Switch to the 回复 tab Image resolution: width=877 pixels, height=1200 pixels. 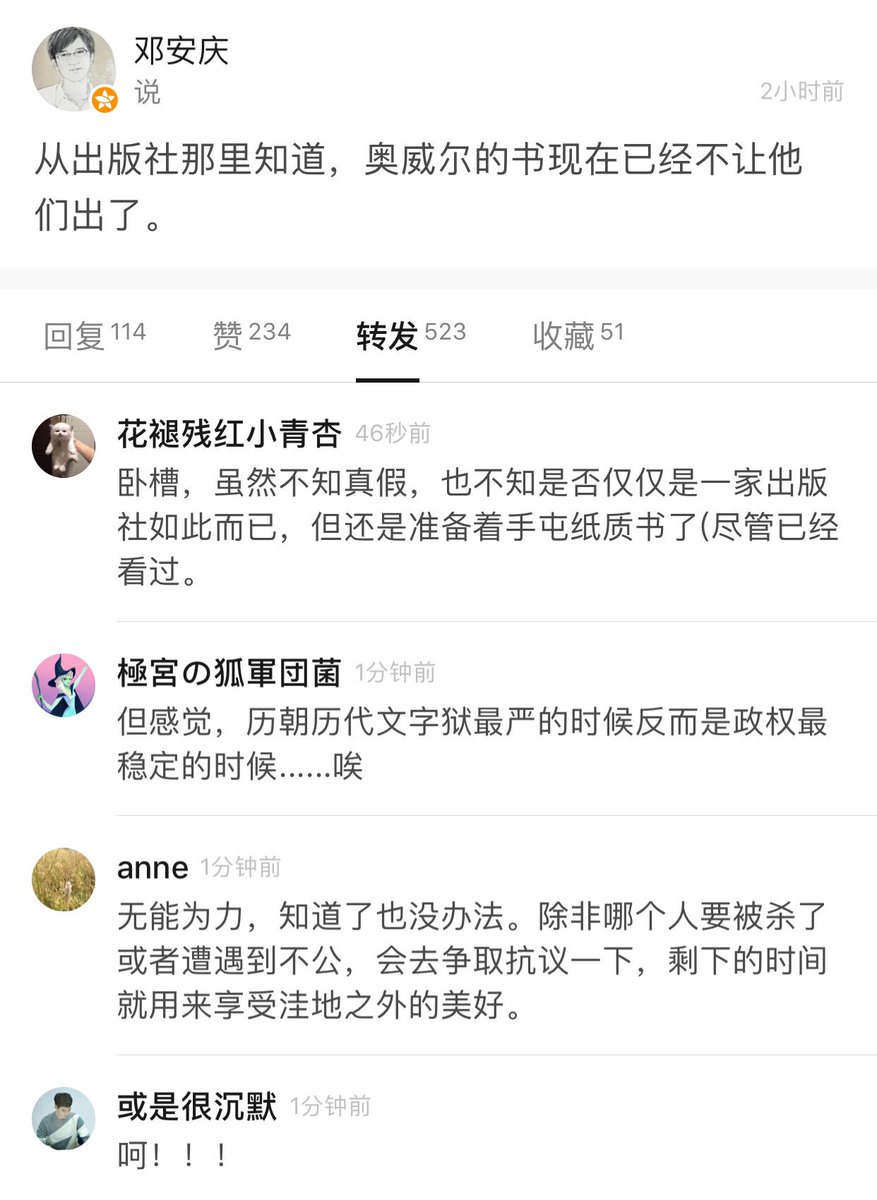click(94, 336)
